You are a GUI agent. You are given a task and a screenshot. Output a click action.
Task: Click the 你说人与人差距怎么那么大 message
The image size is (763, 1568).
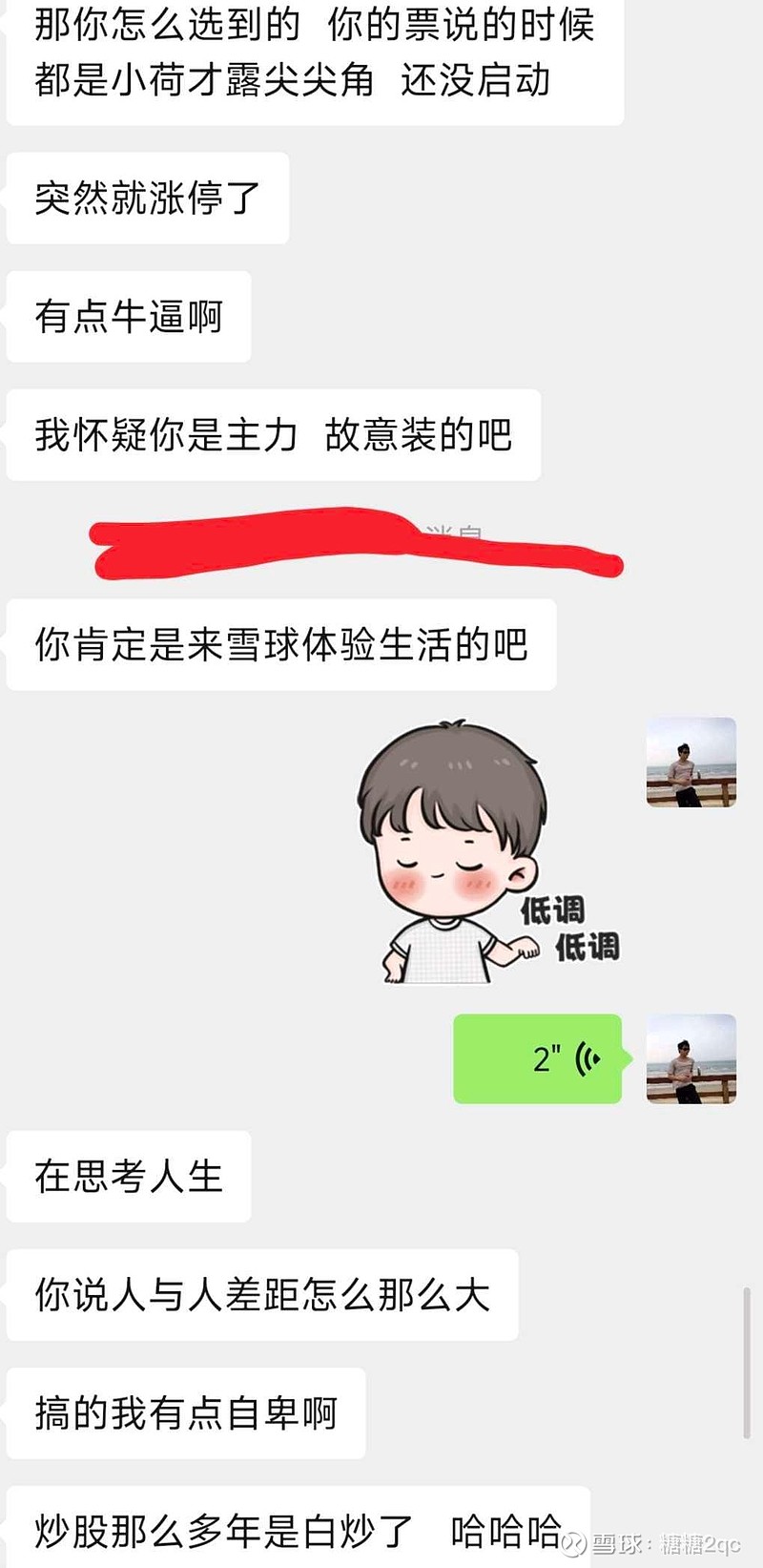coord(262,1294)
